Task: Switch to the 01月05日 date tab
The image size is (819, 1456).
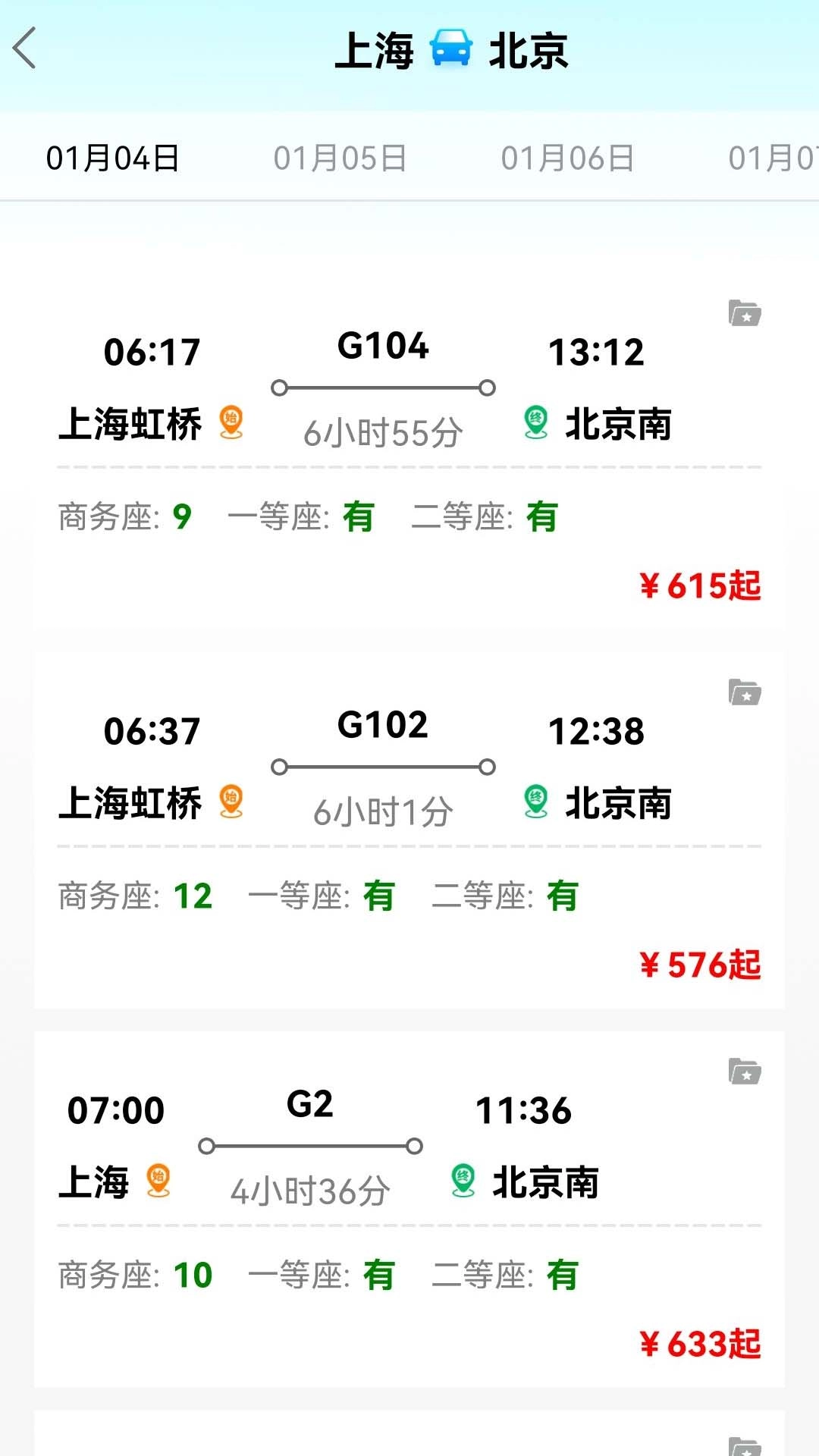Action: point(340,158)
